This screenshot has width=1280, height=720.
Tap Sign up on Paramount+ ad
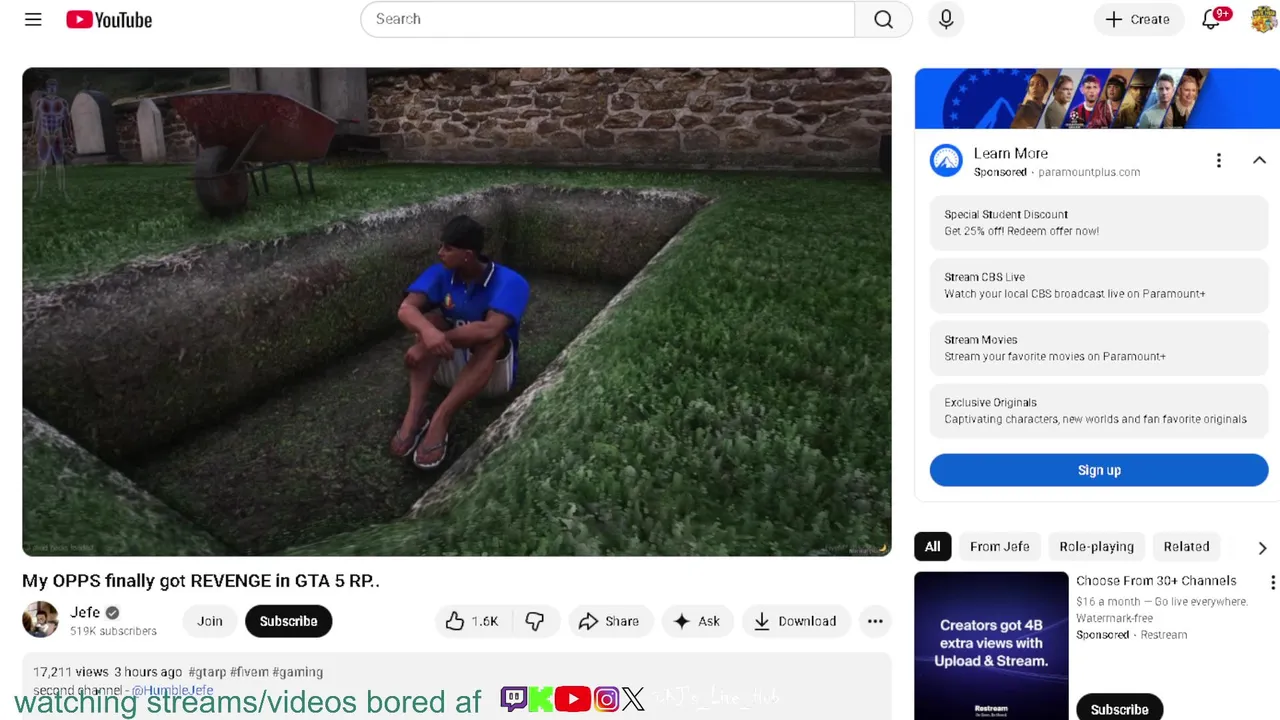1098,470
